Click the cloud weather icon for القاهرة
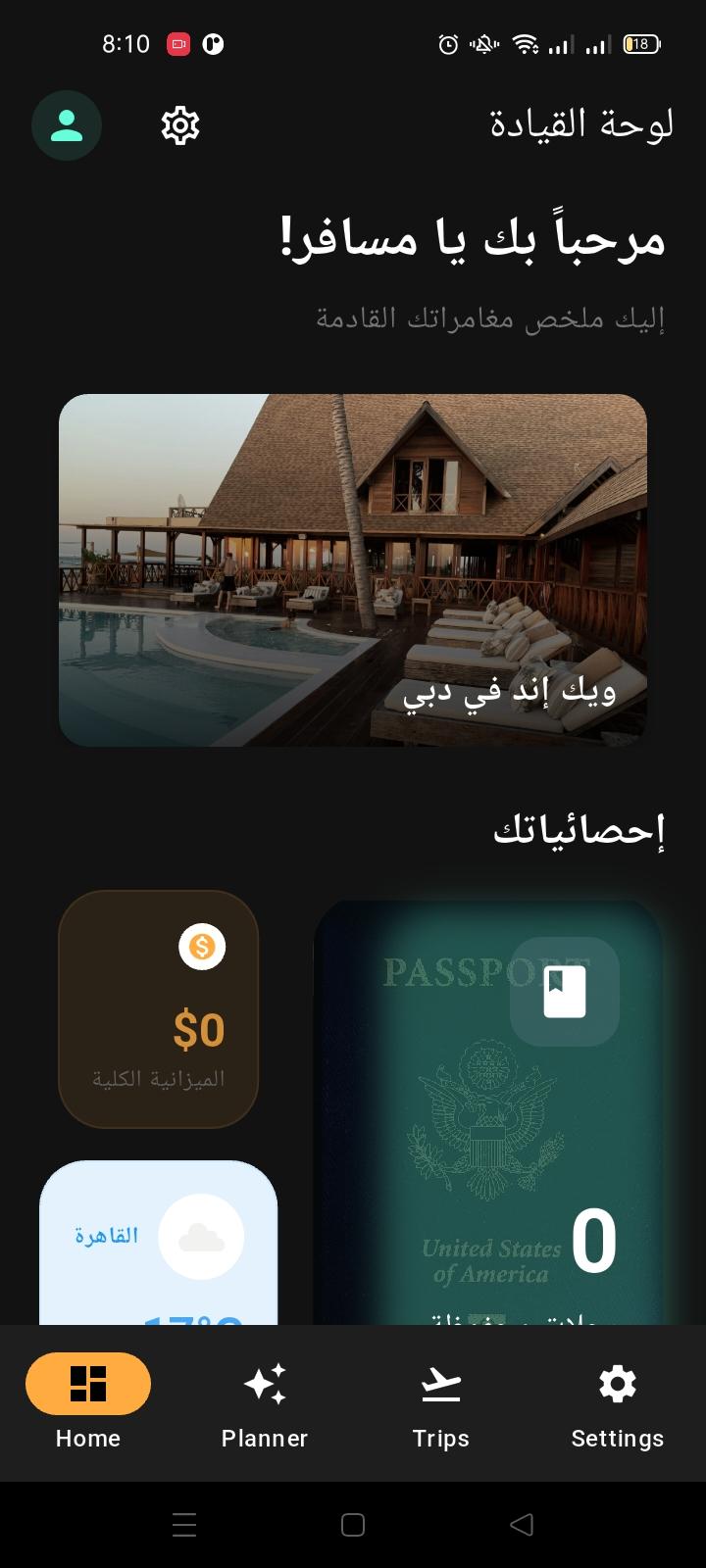This screenshot has height=1568, width=706. coord(202,1238)
